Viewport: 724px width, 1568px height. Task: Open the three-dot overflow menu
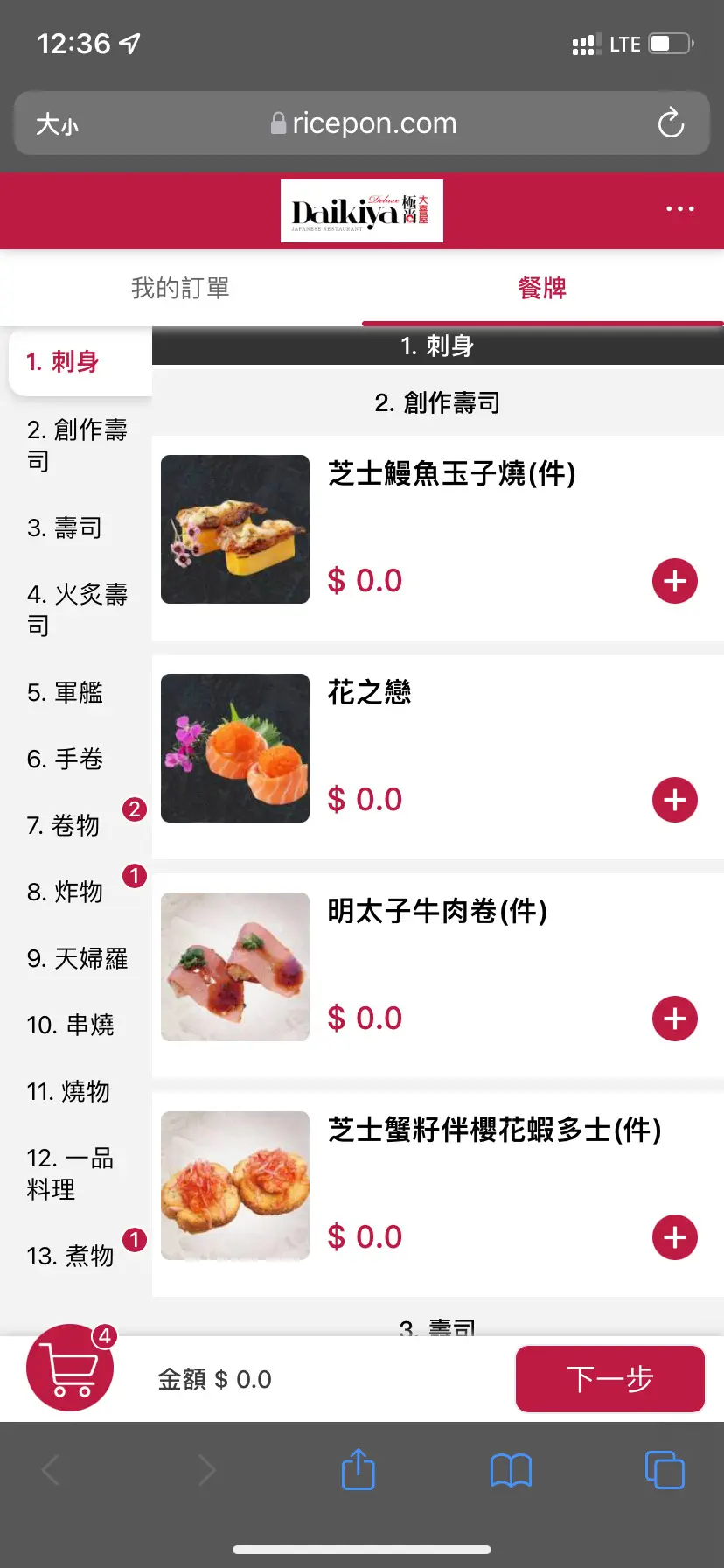[679, 209]
